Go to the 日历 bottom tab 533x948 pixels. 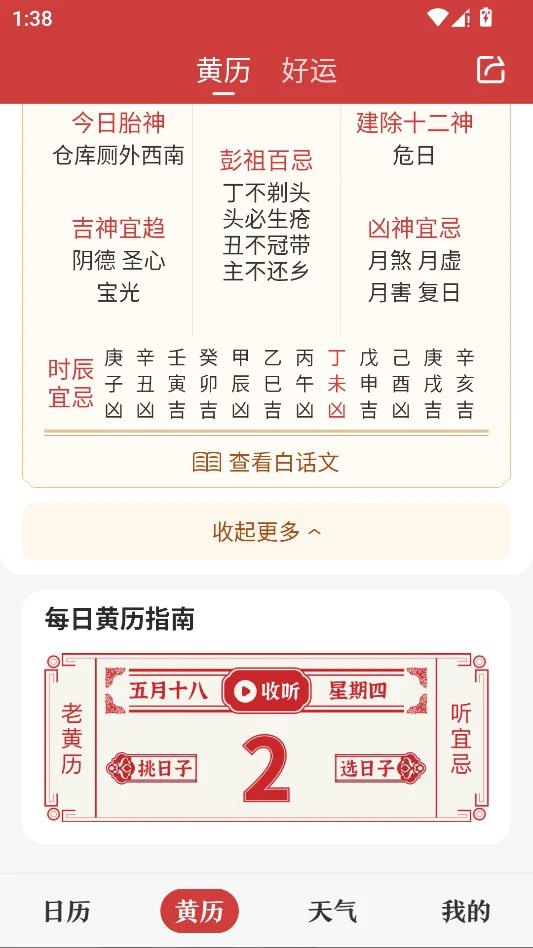(67, 911)
